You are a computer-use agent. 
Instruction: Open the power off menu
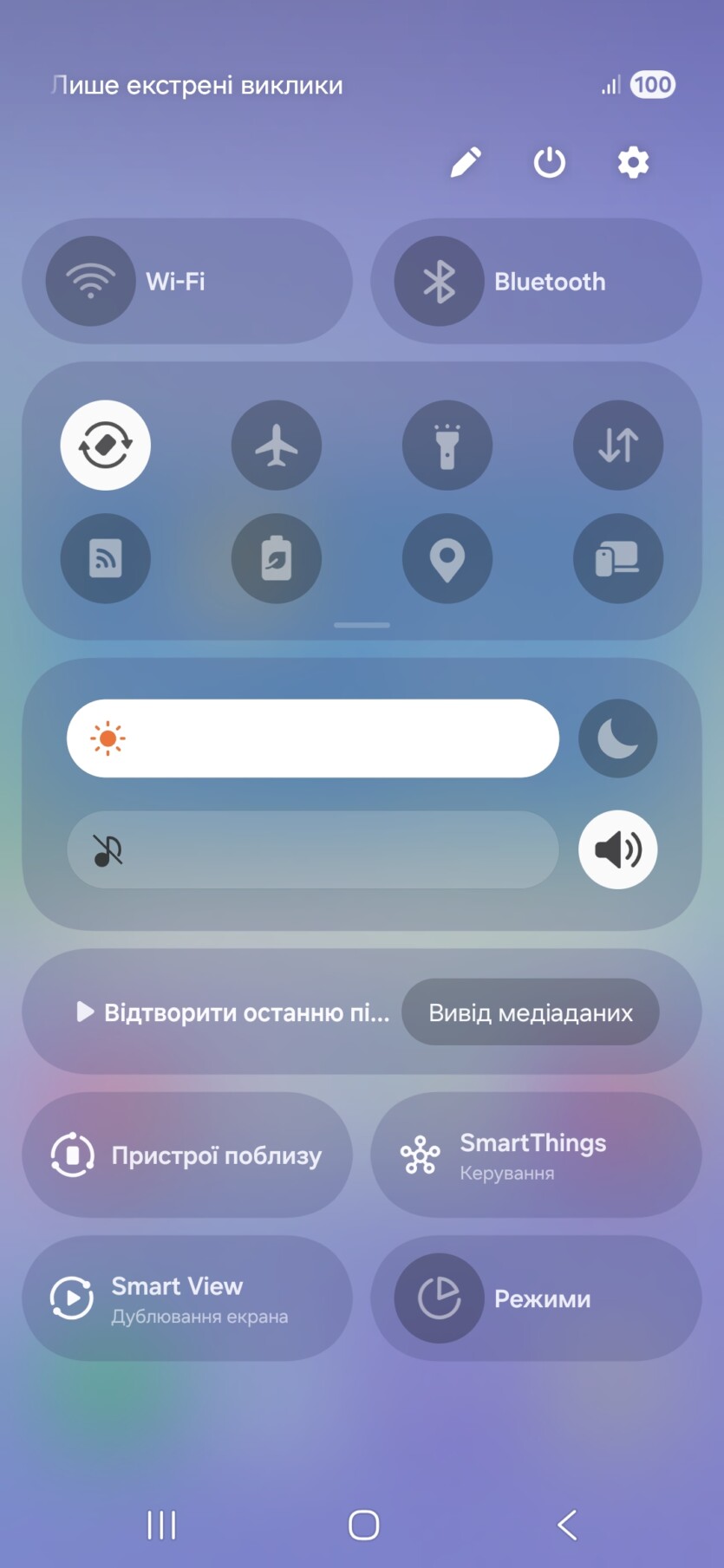click(x=549, y=162)
